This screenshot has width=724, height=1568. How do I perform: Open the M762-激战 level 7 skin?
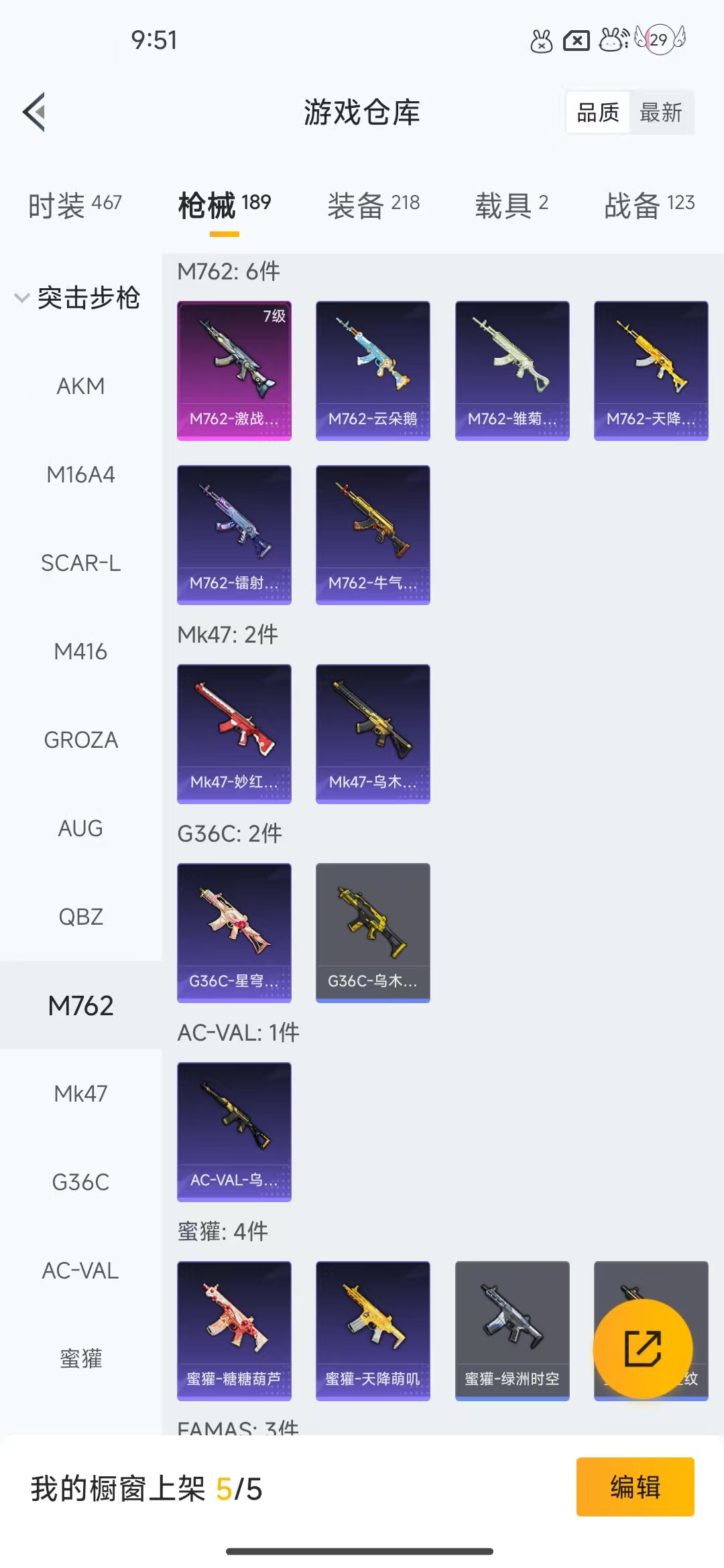[x=234, y=371]
